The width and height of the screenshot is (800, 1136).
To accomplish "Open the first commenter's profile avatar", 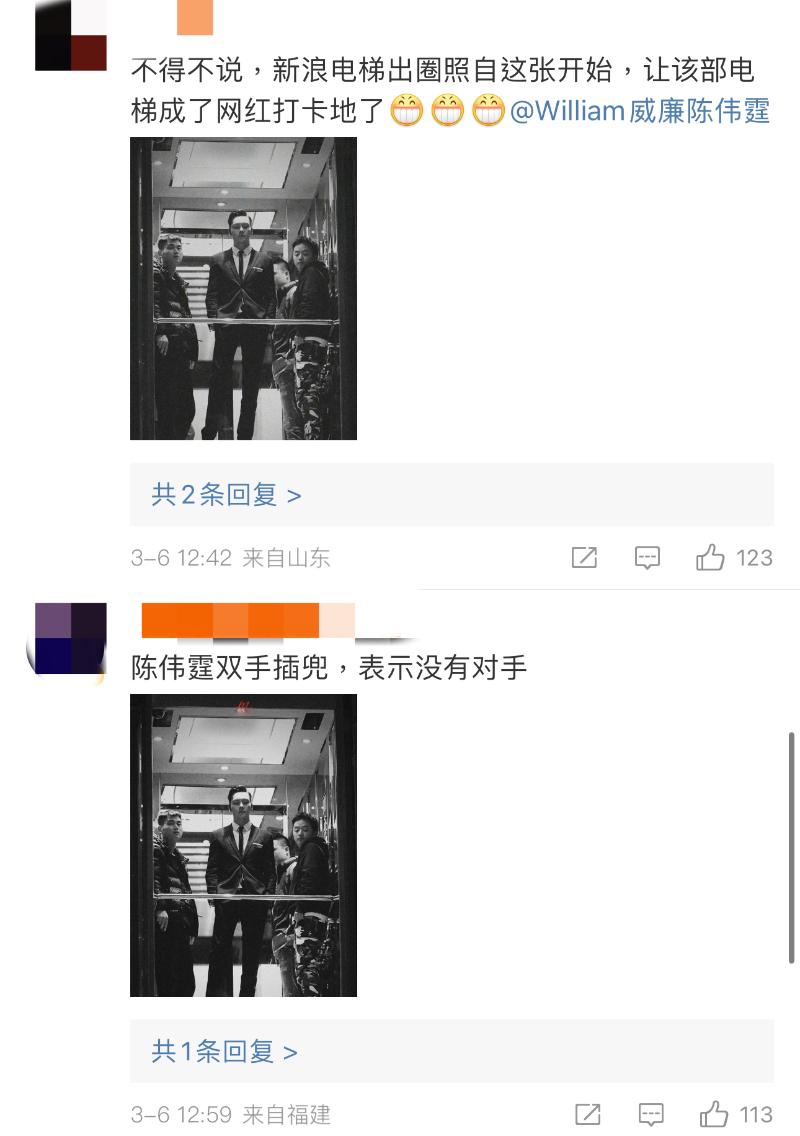I will (70, 36).
